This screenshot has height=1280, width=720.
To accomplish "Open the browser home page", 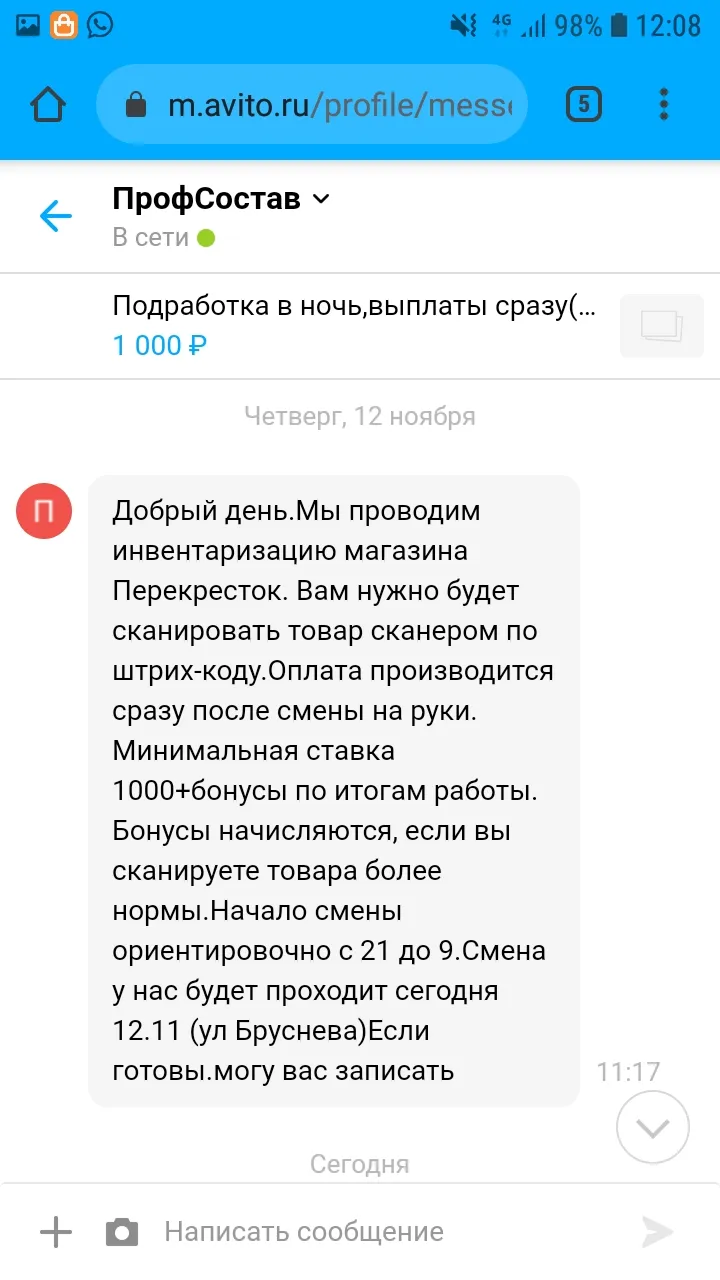I will pyautogui.click(x=48, y=104).
